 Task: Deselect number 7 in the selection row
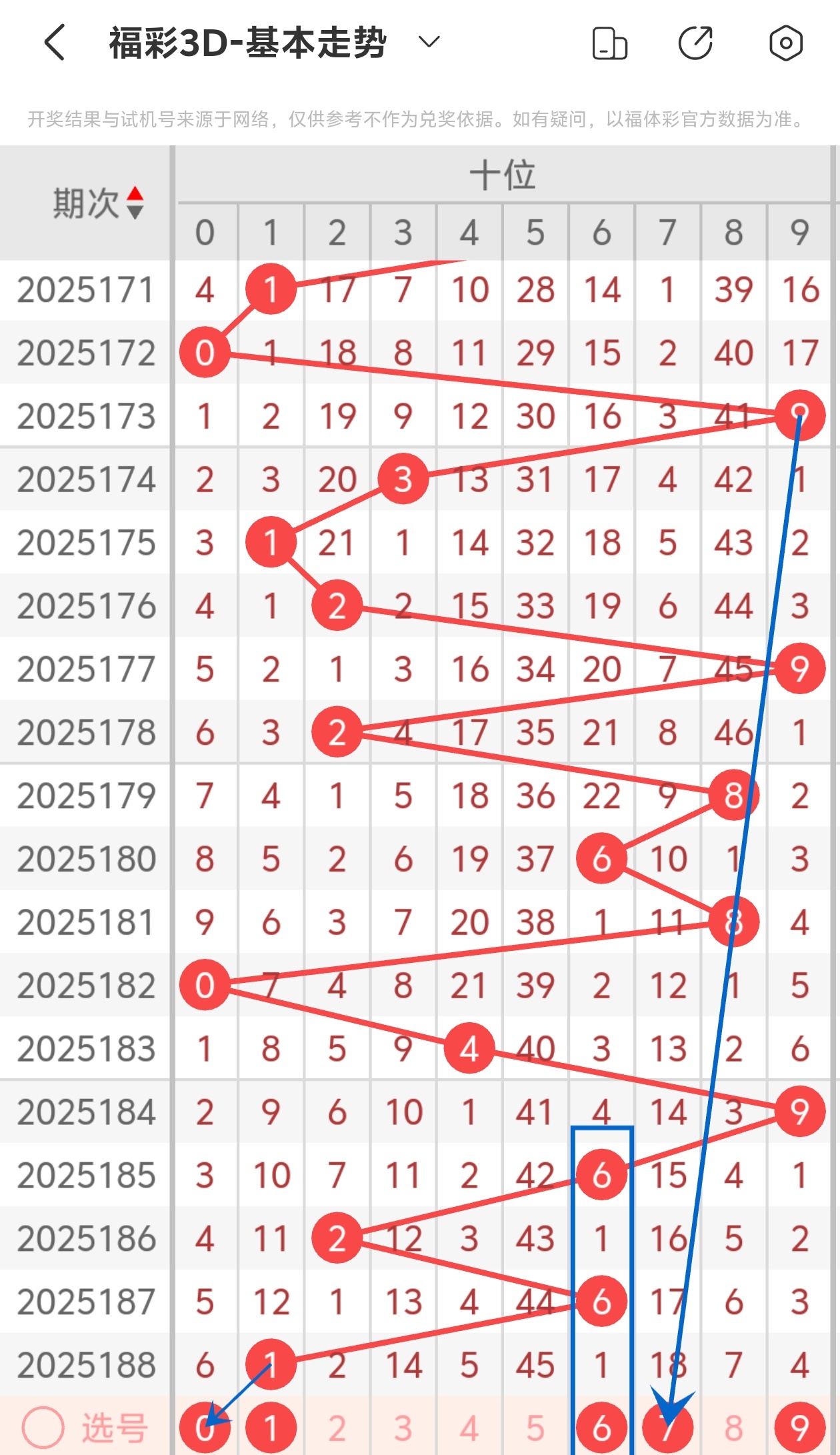tap(667, 1428)
